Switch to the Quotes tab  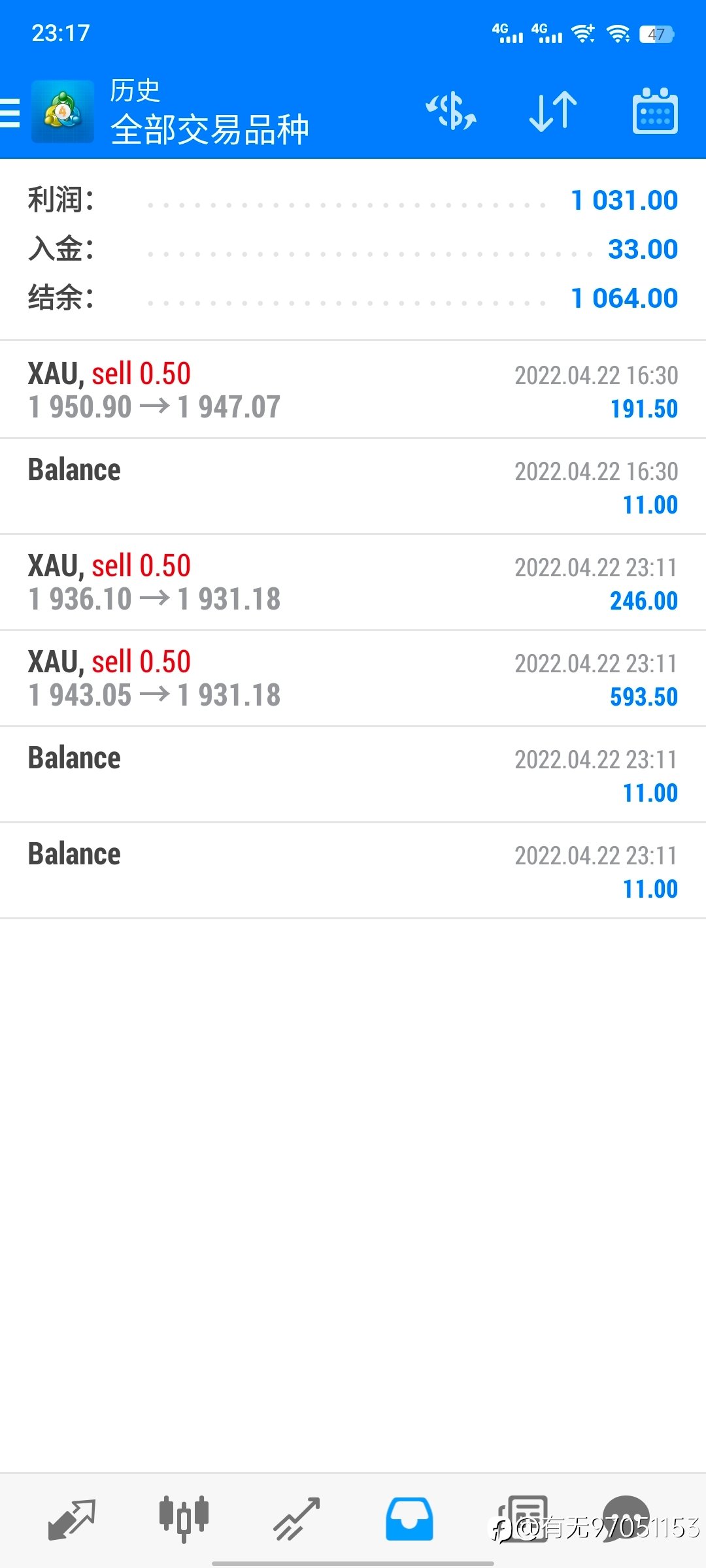72,1520
